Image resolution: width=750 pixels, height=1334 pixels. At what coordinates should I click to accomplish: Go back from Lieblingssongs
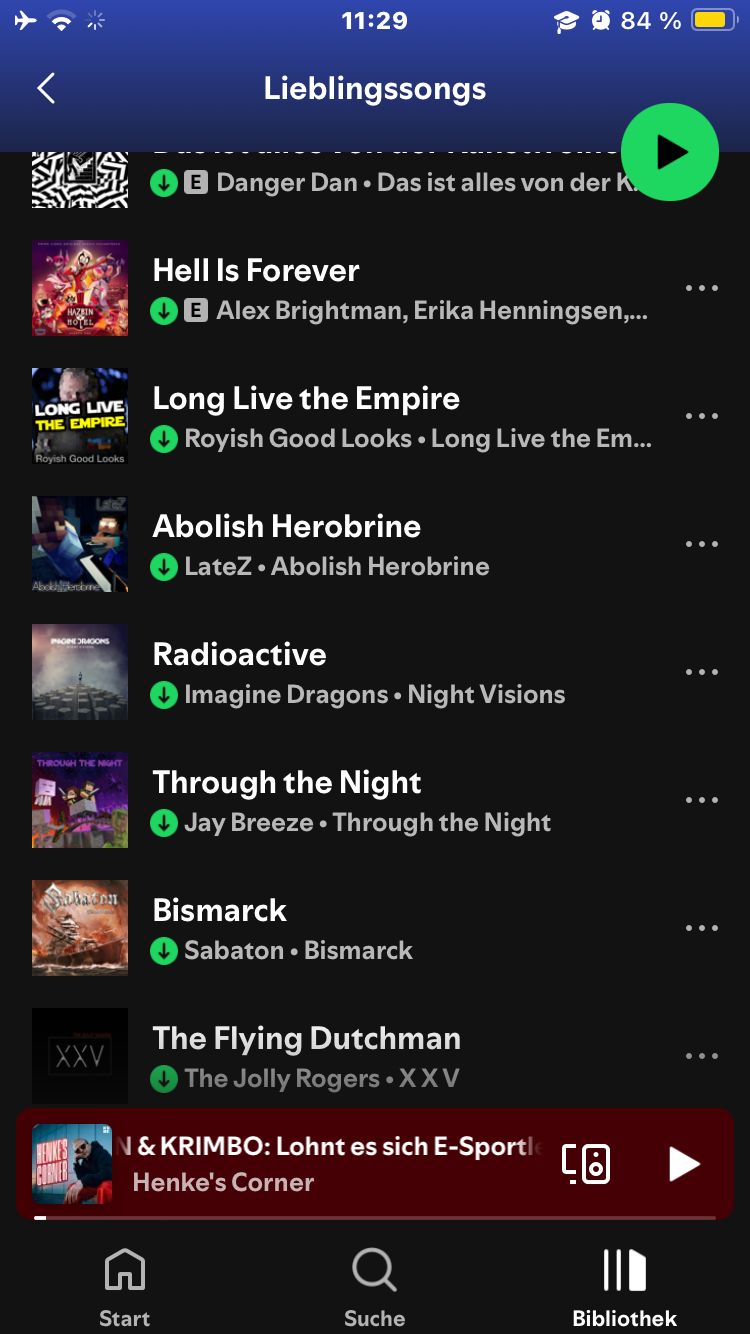click(x=46, y=89)
